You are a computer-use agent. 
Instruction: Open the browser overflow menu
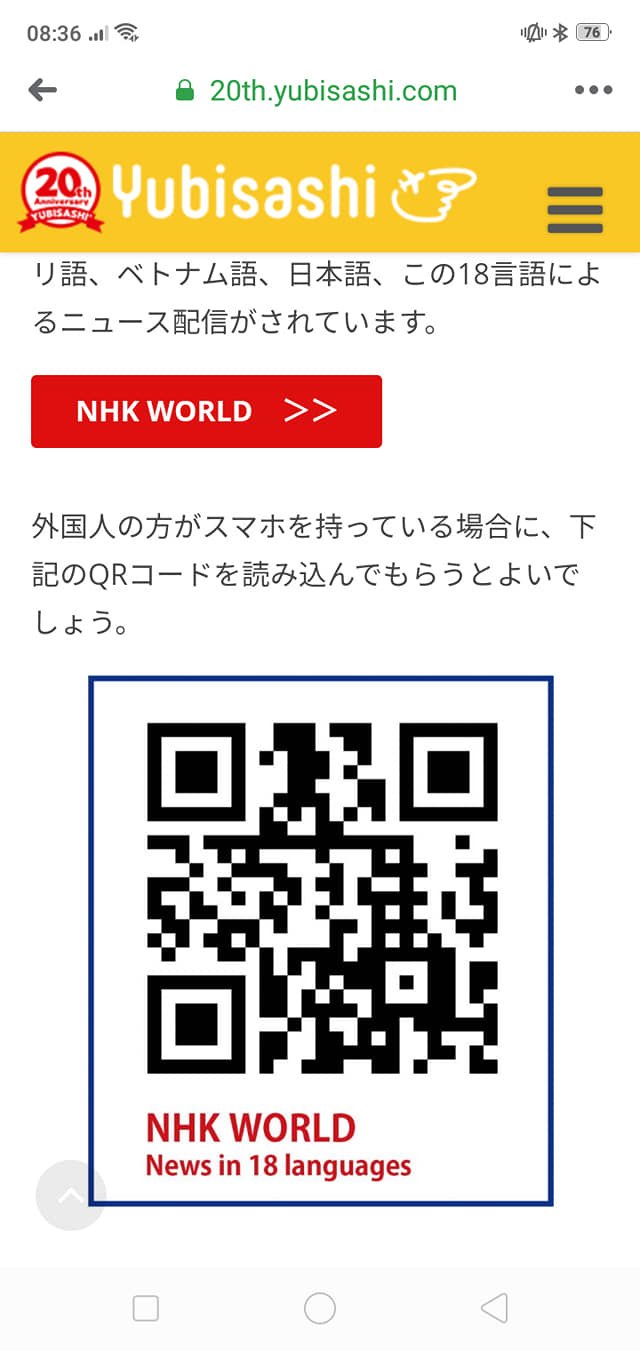pyautogui.click(x=593, y=91)
